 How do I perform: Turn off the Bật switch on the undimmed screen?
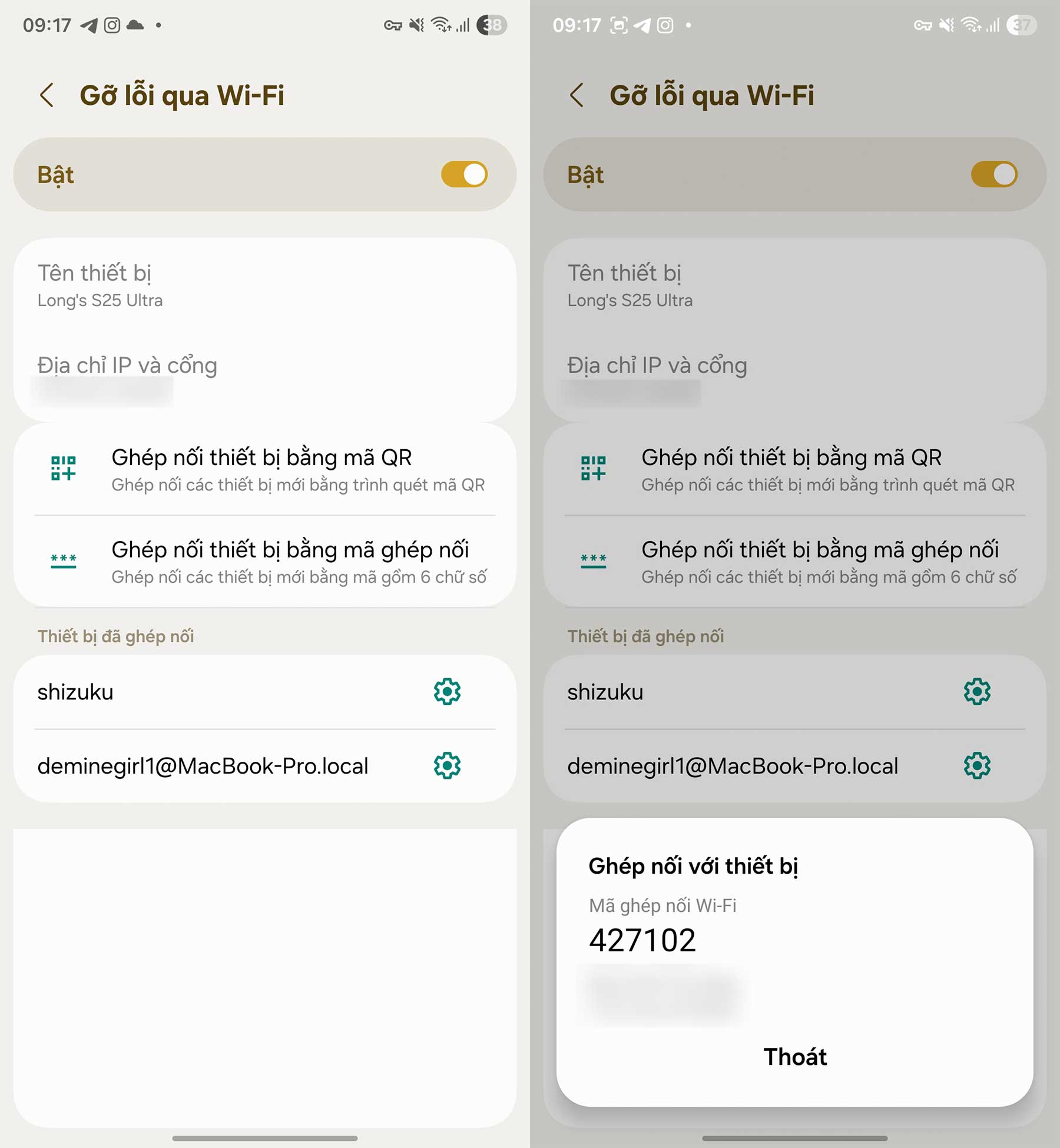tap(464, 175)
